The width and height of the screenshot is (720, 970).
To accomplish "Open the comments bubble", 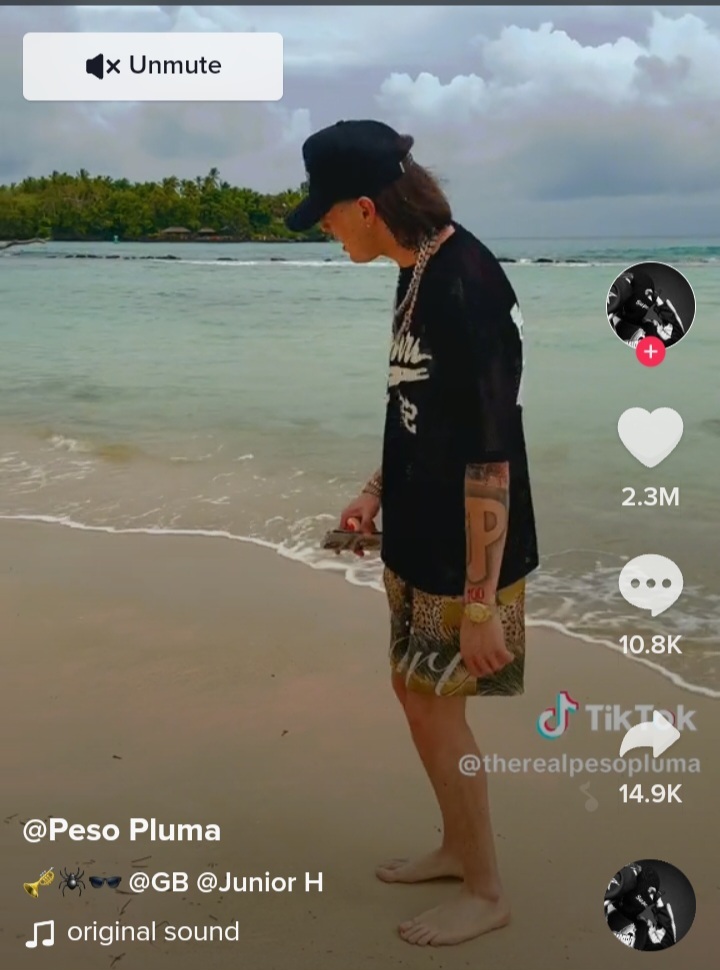I will click(x=650, y=585).
